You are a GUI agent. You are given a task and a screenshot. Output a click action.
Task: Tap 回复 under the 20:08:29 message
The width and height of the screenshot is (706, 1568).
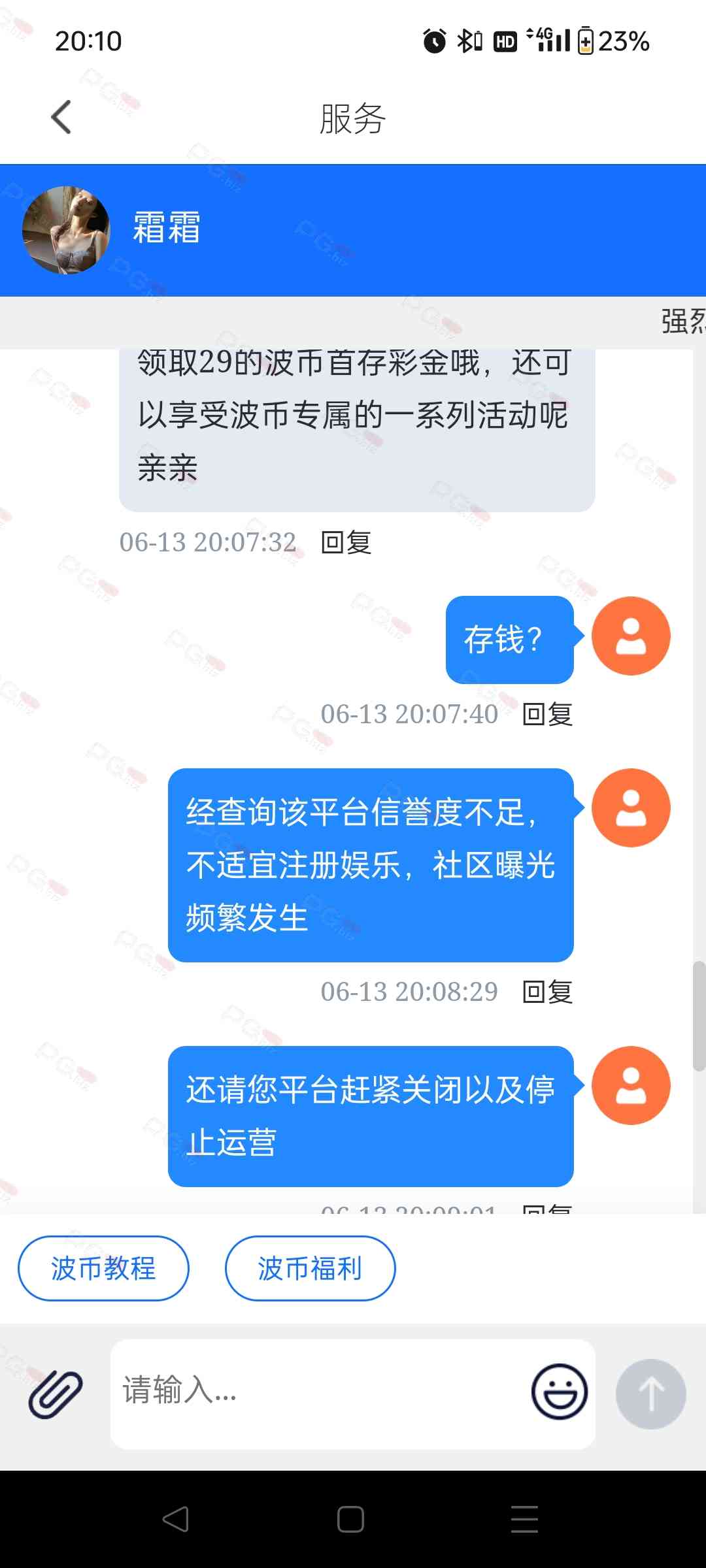pos(548,992)
